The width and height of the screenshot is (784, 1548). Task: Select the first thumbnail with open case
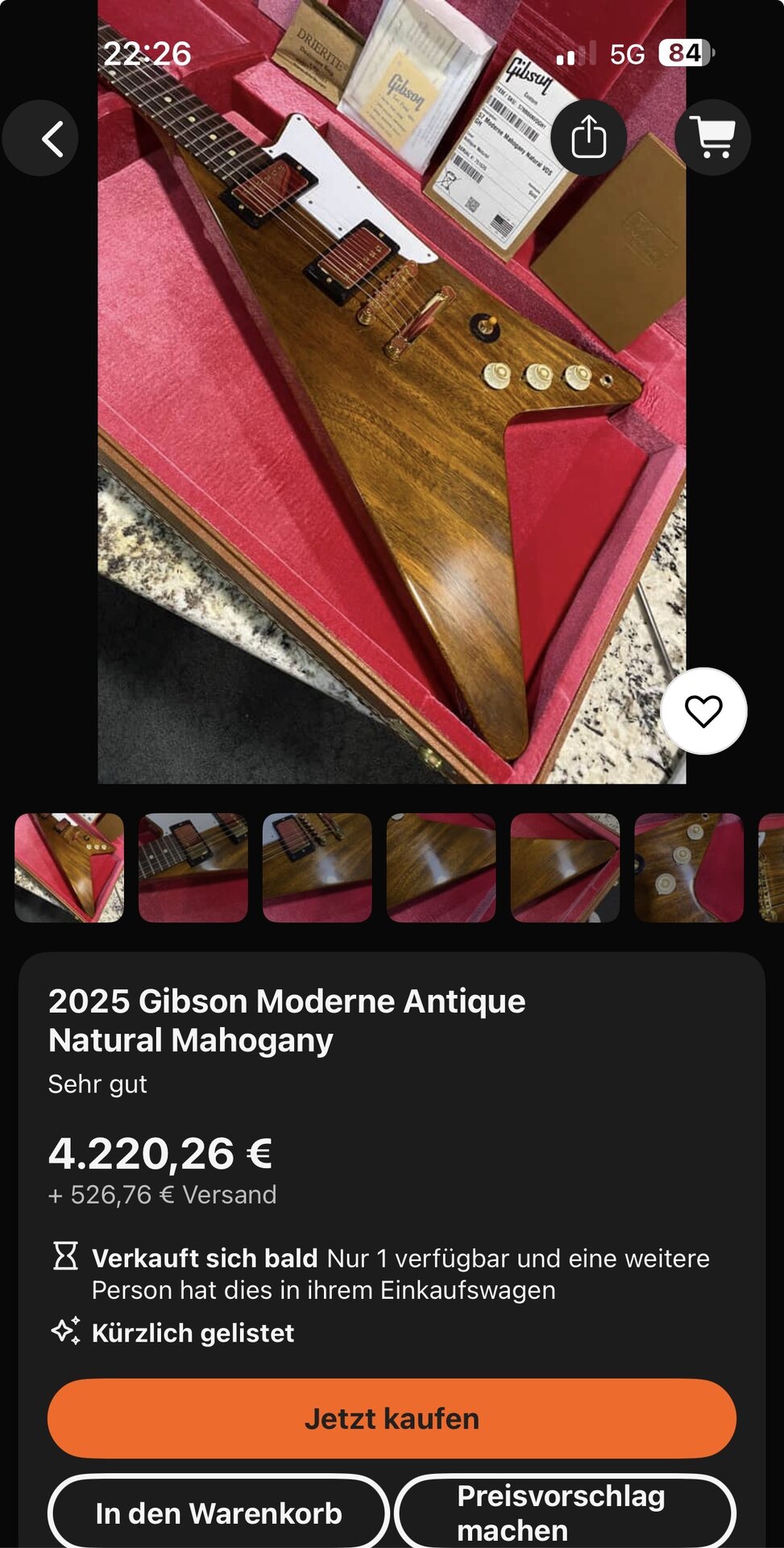tap(69, 868)
